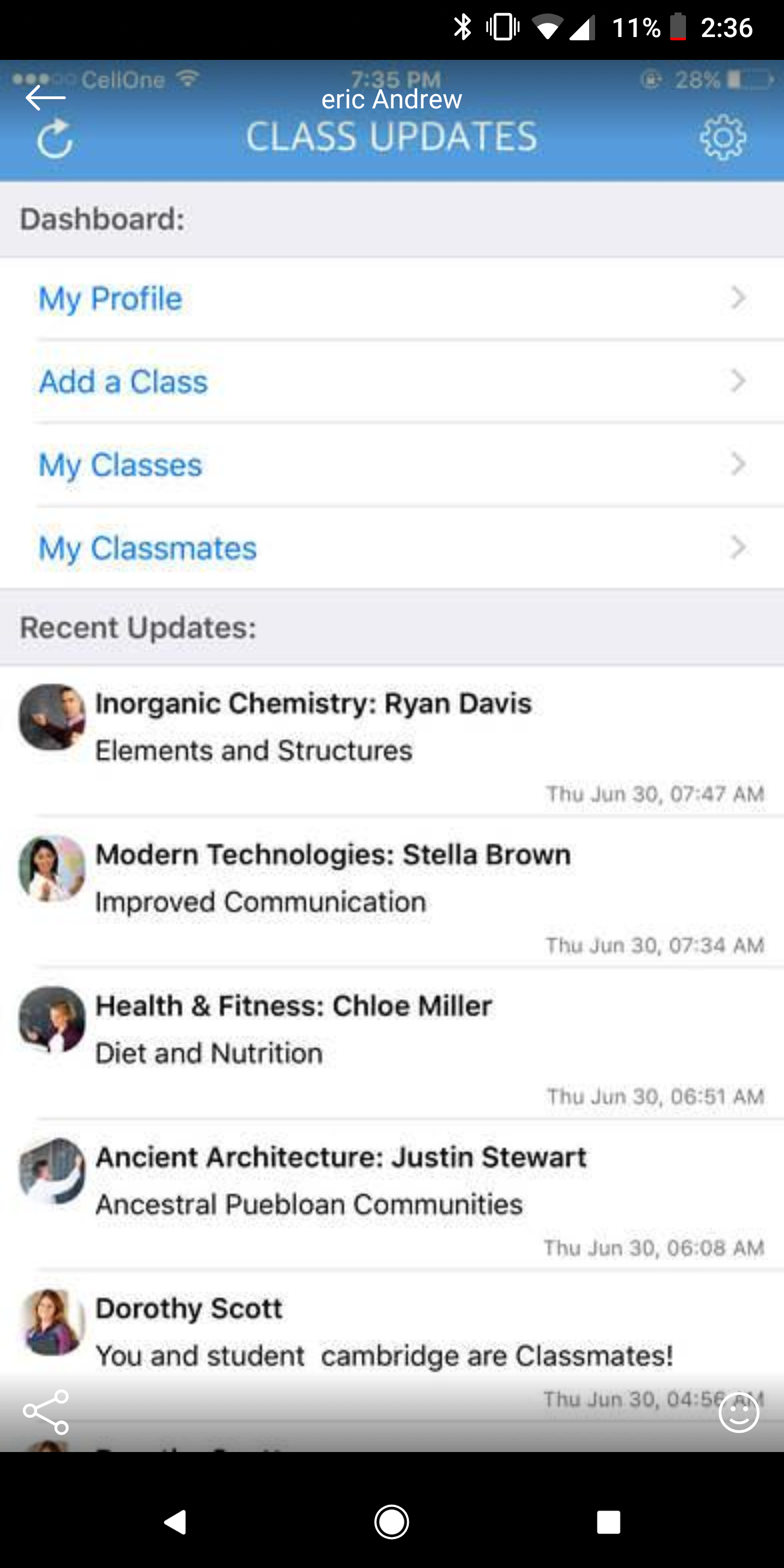Open My Classes from the dashboard
The height and width of the screenshot is (1568, 784).
click(x=120, y=465)
